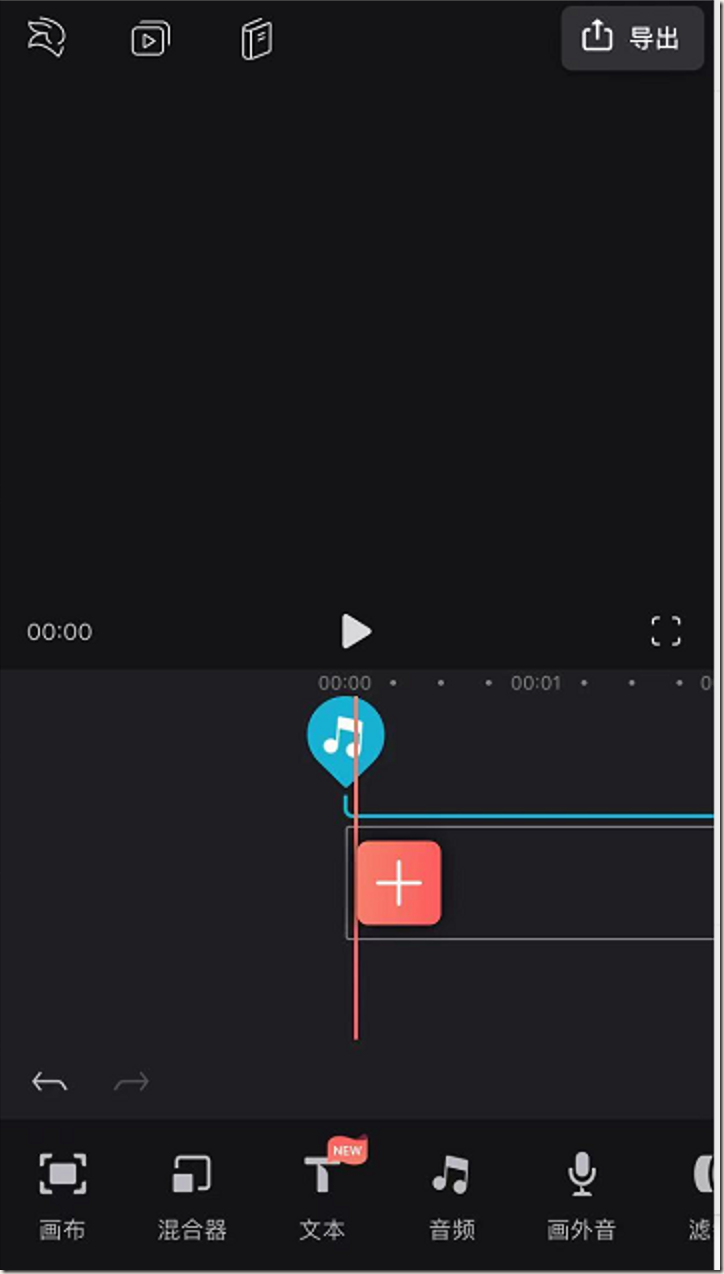Tap the 导出 export button
724x1274 pixels.
pyautogui.click(x=632, y=38)
